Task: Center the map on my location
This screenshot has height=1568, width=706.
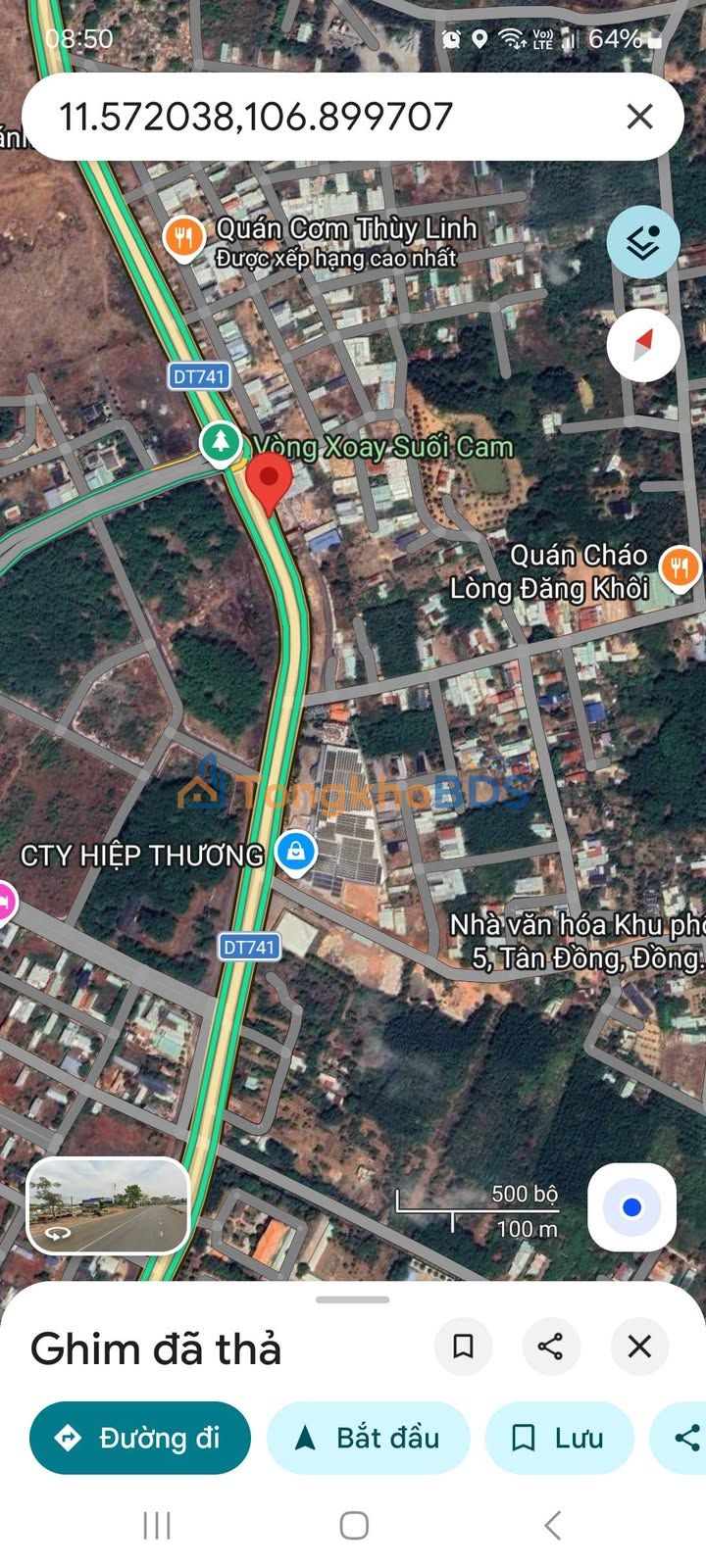Action: click(631, 1207)
